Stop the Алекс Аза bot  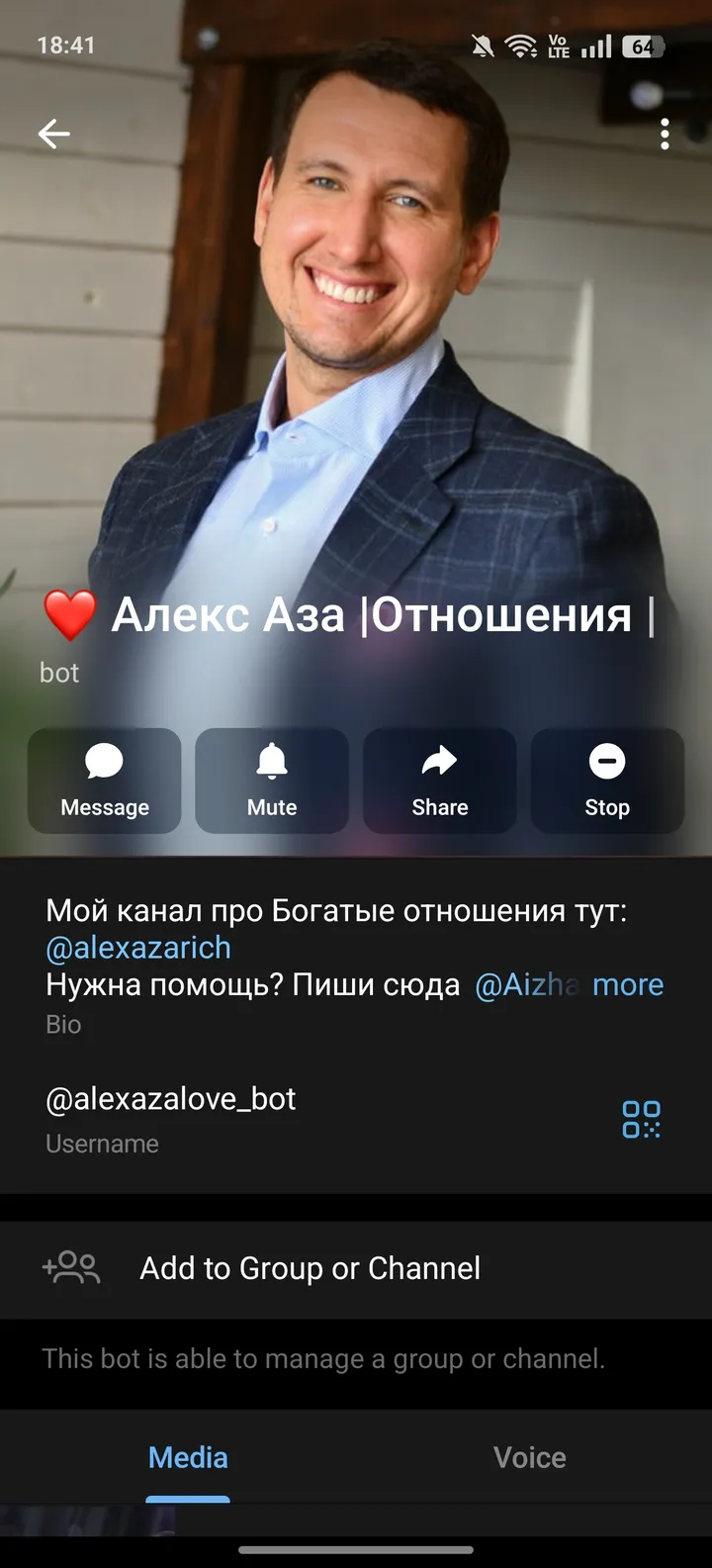click(607, 782)
